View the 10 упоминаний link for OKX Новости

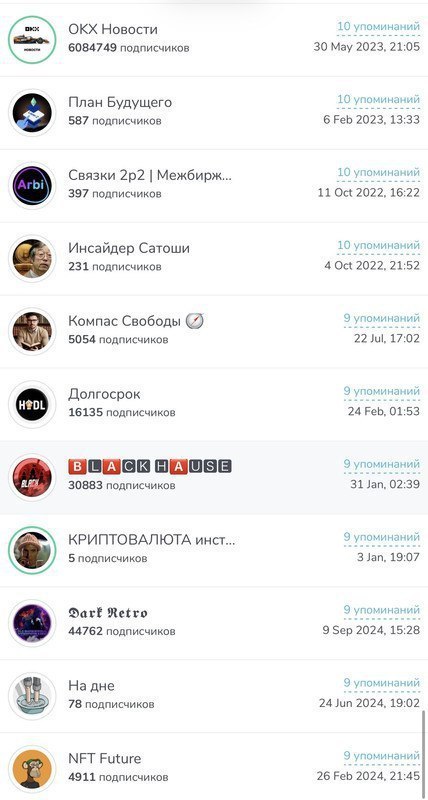point(378,27)
